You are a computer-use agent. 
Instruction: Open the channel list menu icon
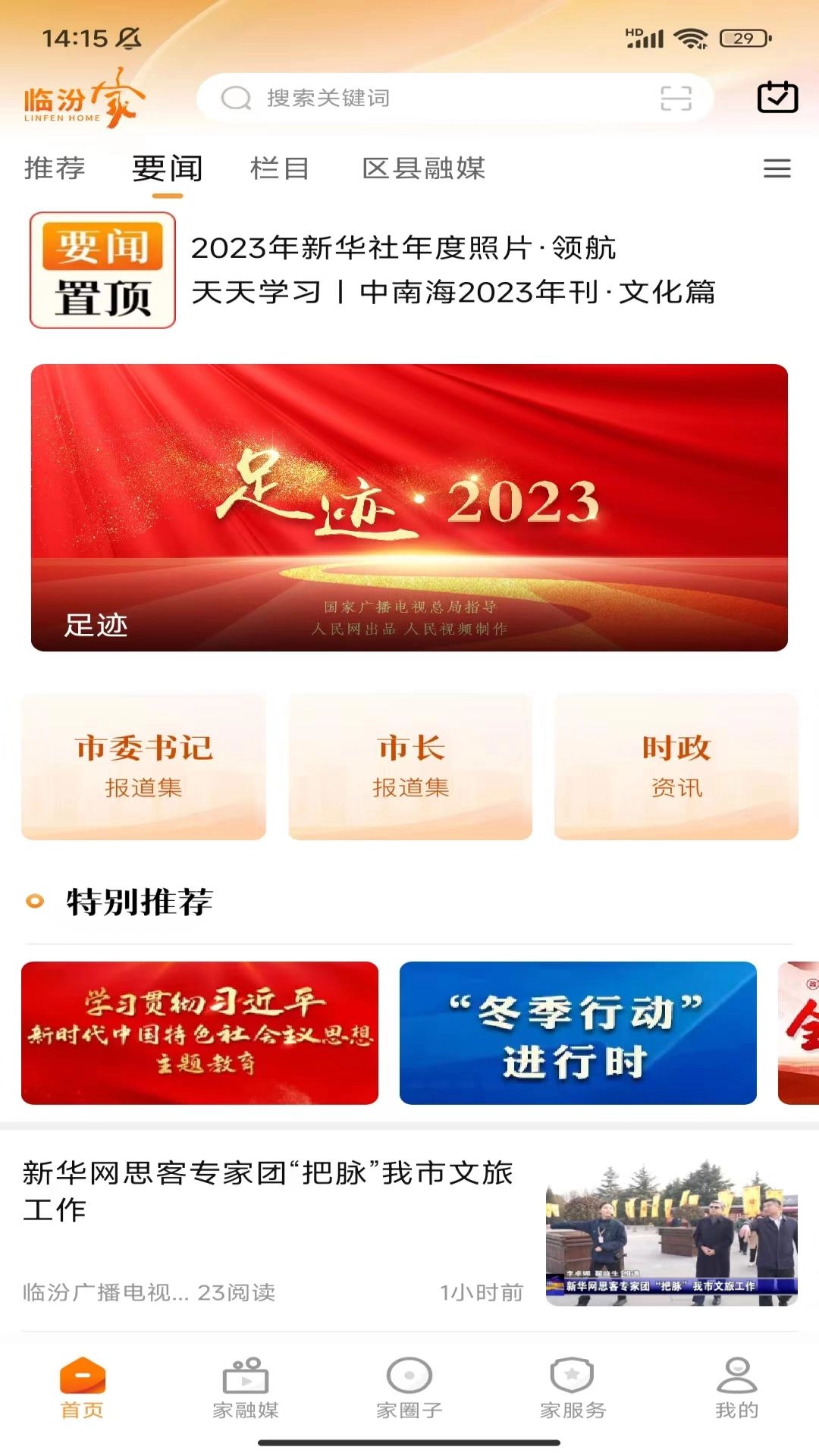point(777,168)
